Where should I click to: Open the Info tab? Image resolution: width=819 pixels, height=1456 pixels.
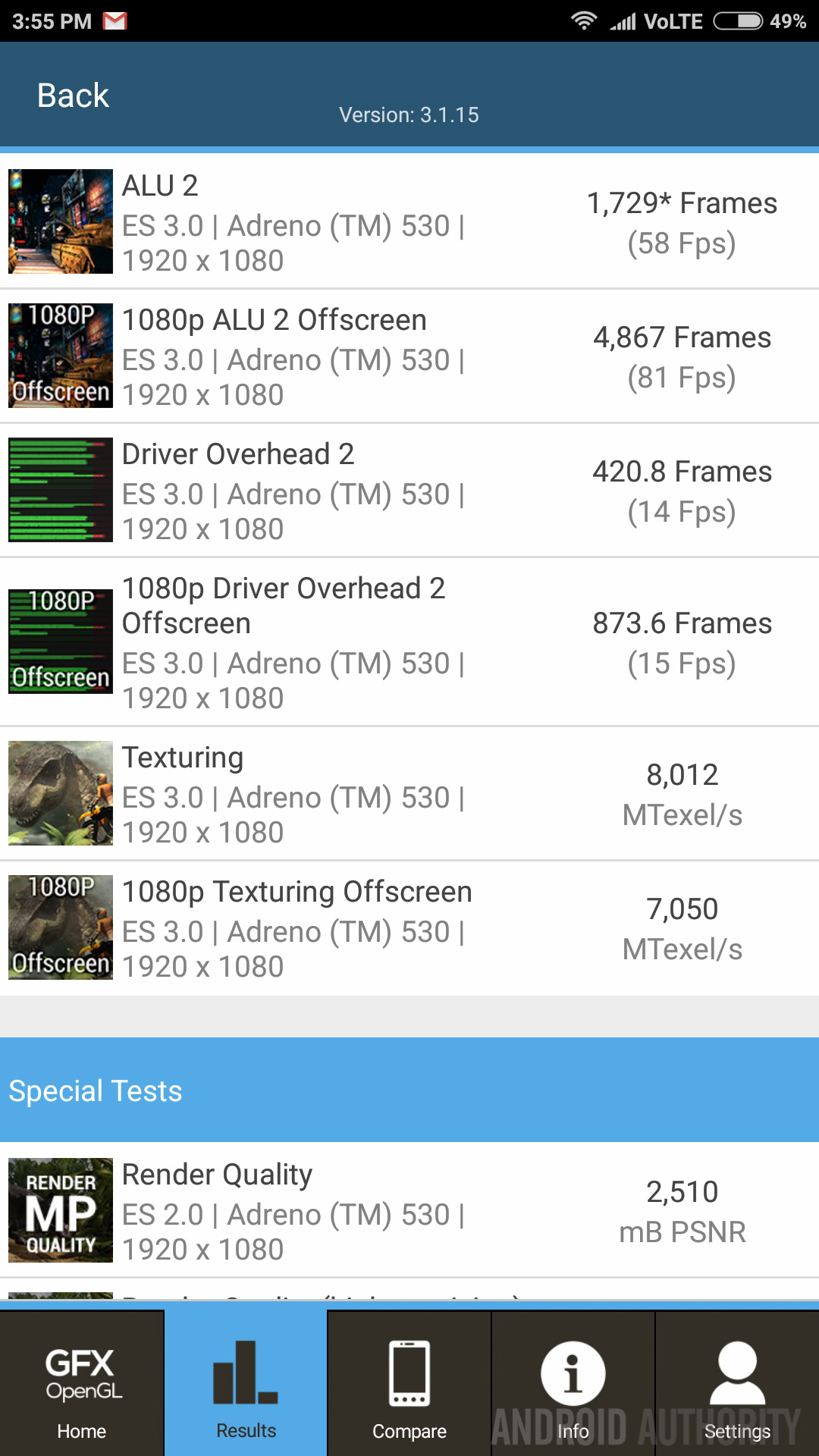573,1383
